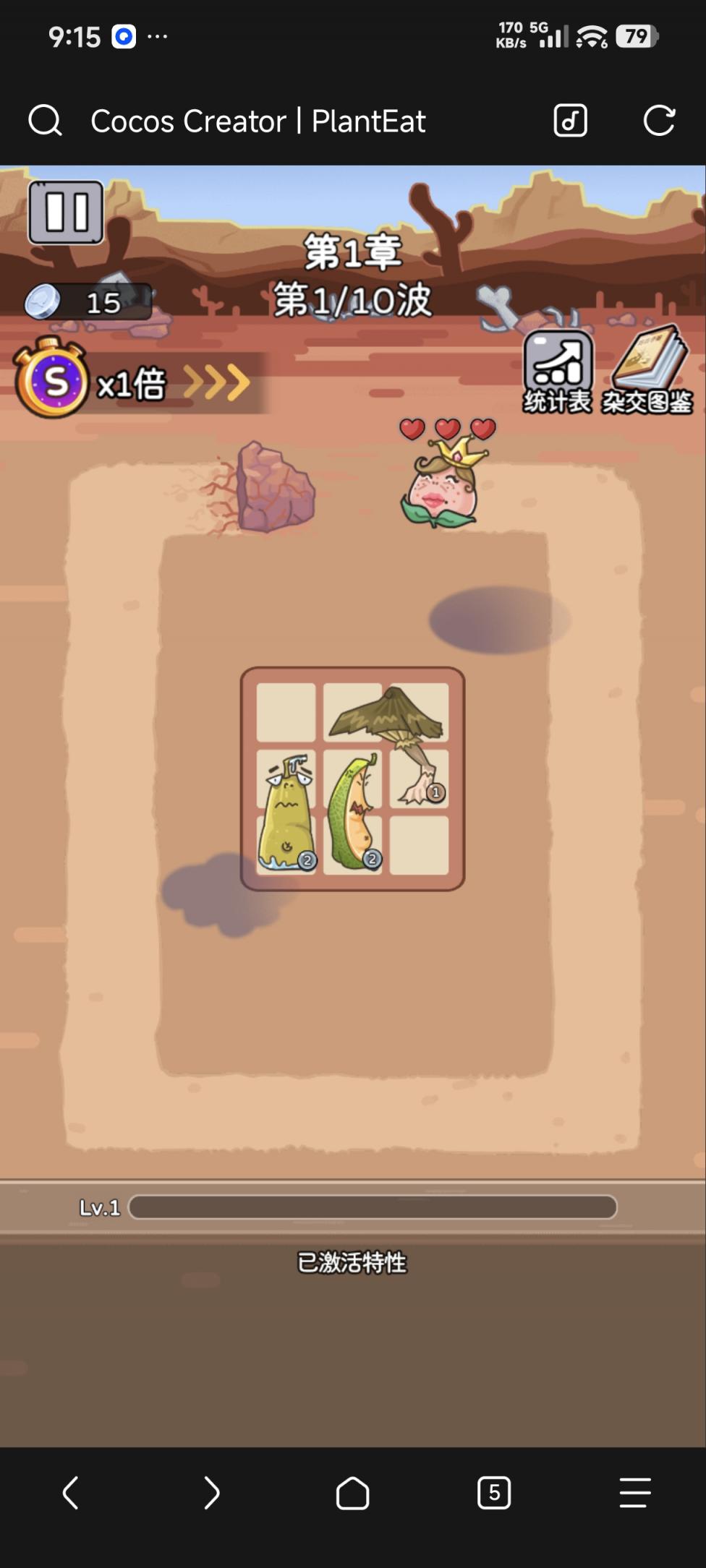Open the browser menu
706x1568 pixels.
tap(635, 1493)
